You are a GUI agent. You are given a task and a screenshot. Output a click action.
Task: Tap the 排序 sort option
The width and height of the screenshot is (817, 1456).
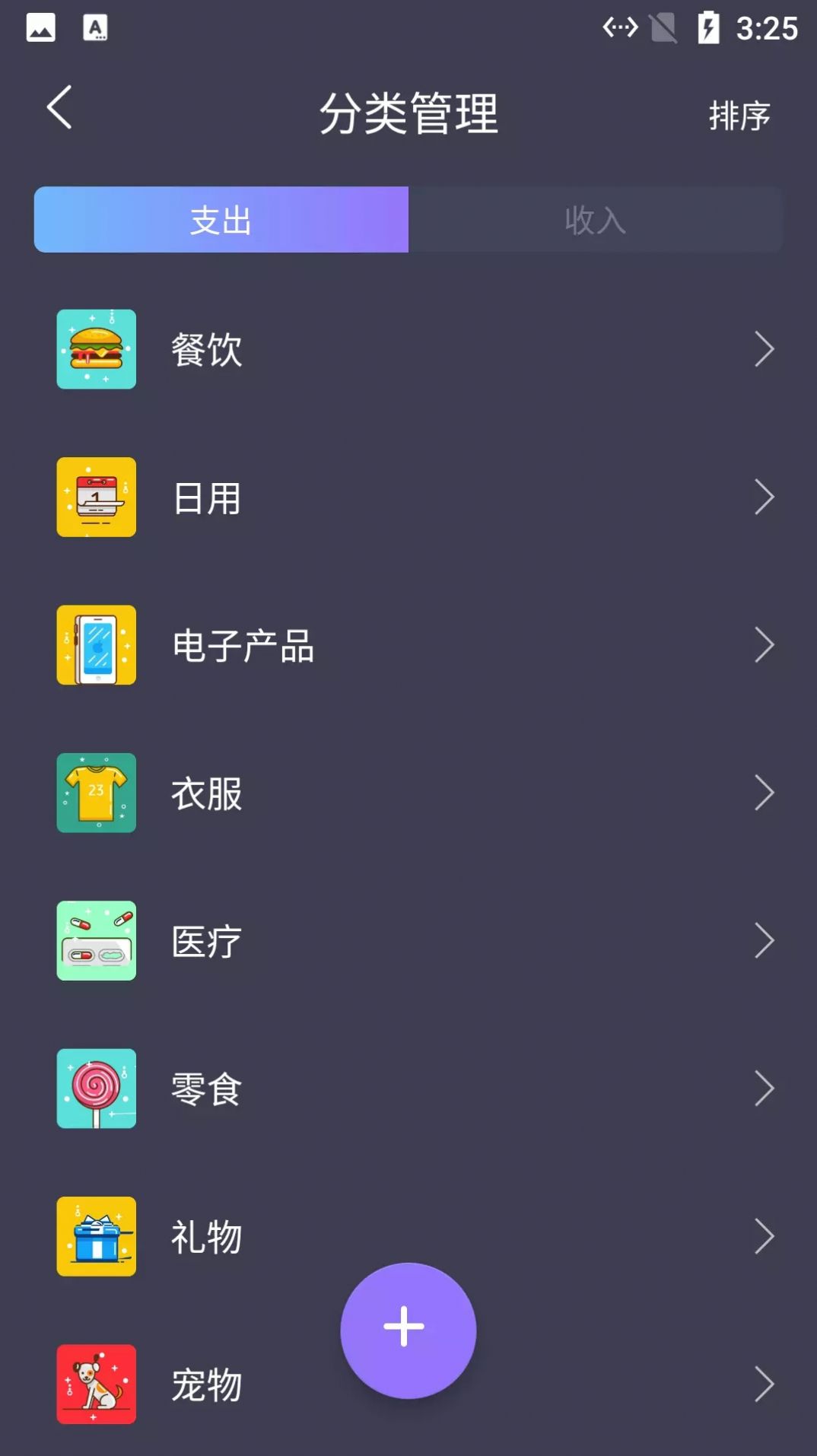(x=739, y=116)
